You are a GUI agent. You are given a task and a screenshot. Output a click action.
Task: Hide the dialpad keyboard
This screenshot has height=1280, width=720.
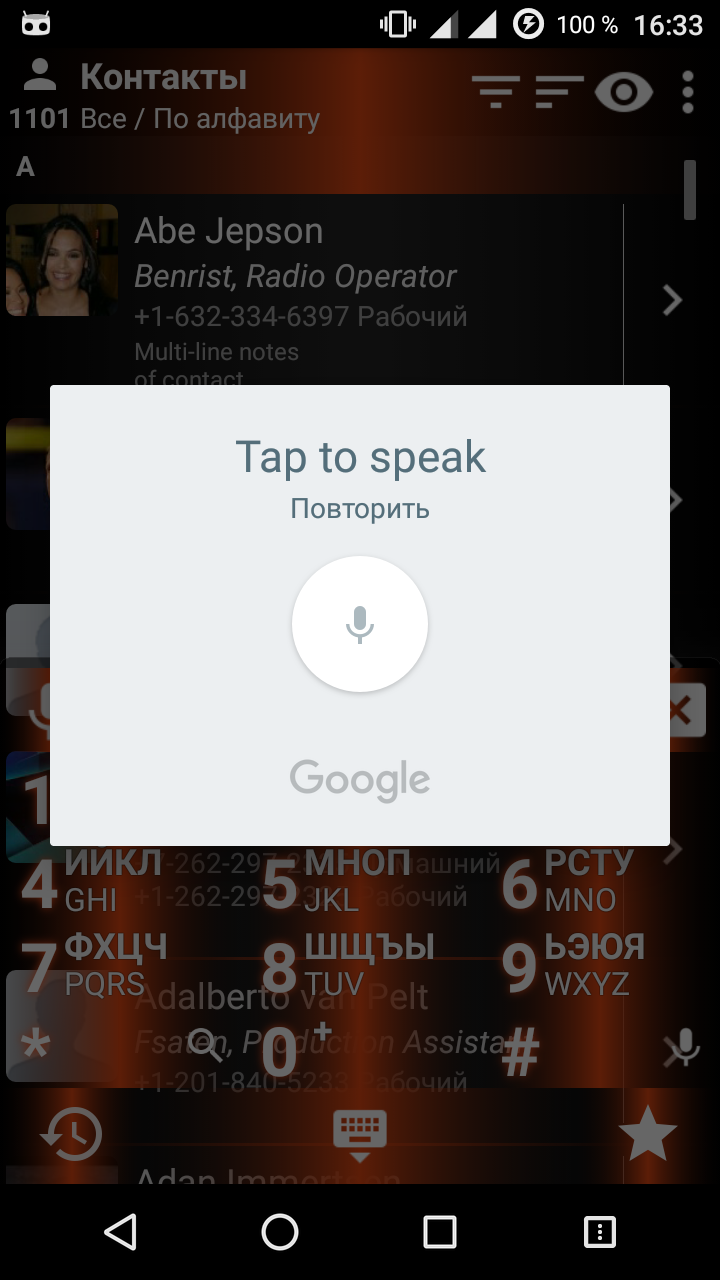tap(360, 1134)
